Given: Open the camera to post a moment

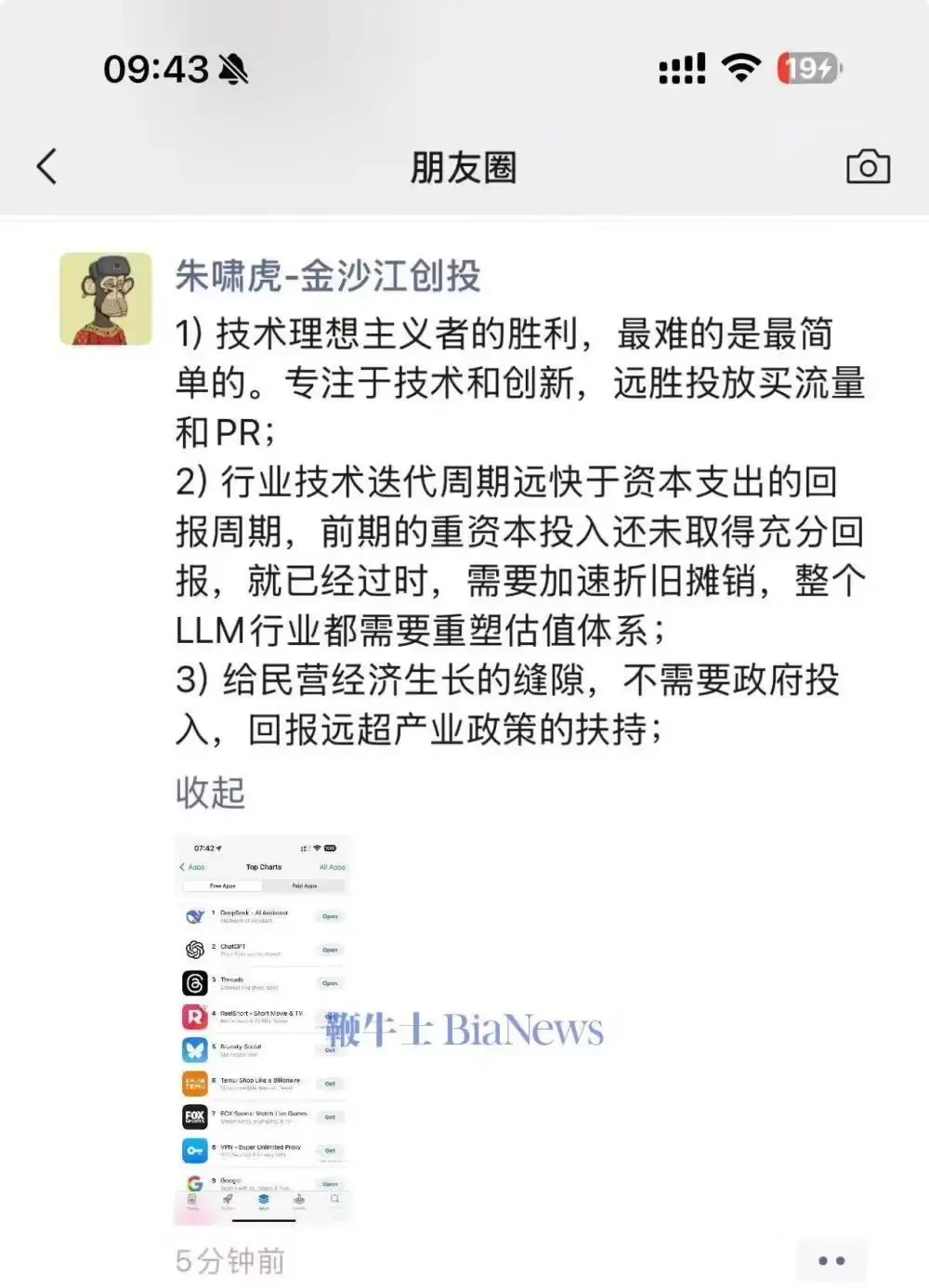Looking at the screenshot, I should [868, 167].
